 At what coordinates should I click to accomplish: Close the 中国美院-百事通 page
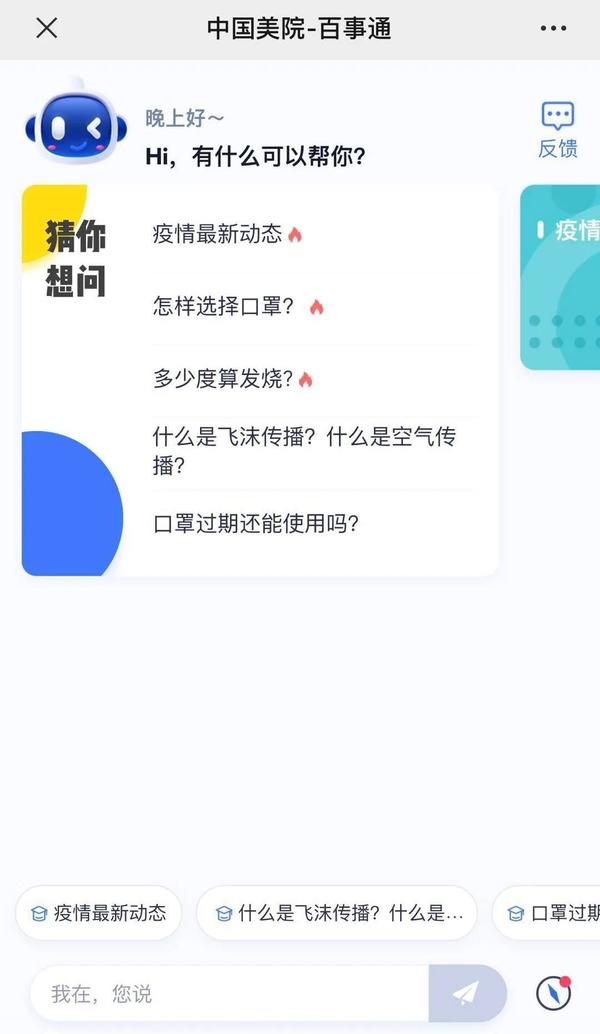pyautogui.click(x=46, y=28)
